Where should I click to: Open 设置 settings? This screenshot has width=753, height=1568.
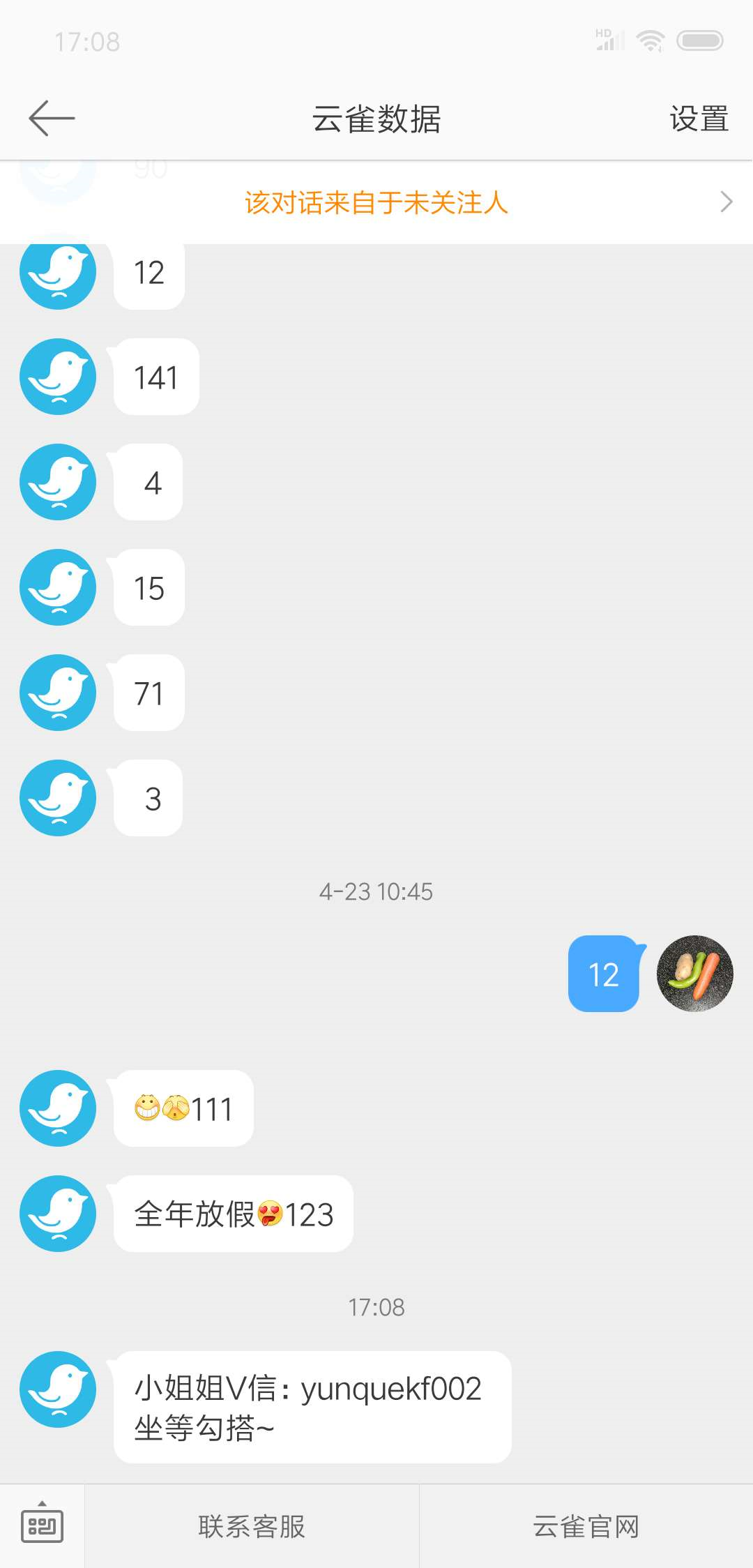[x=699, y=119]
